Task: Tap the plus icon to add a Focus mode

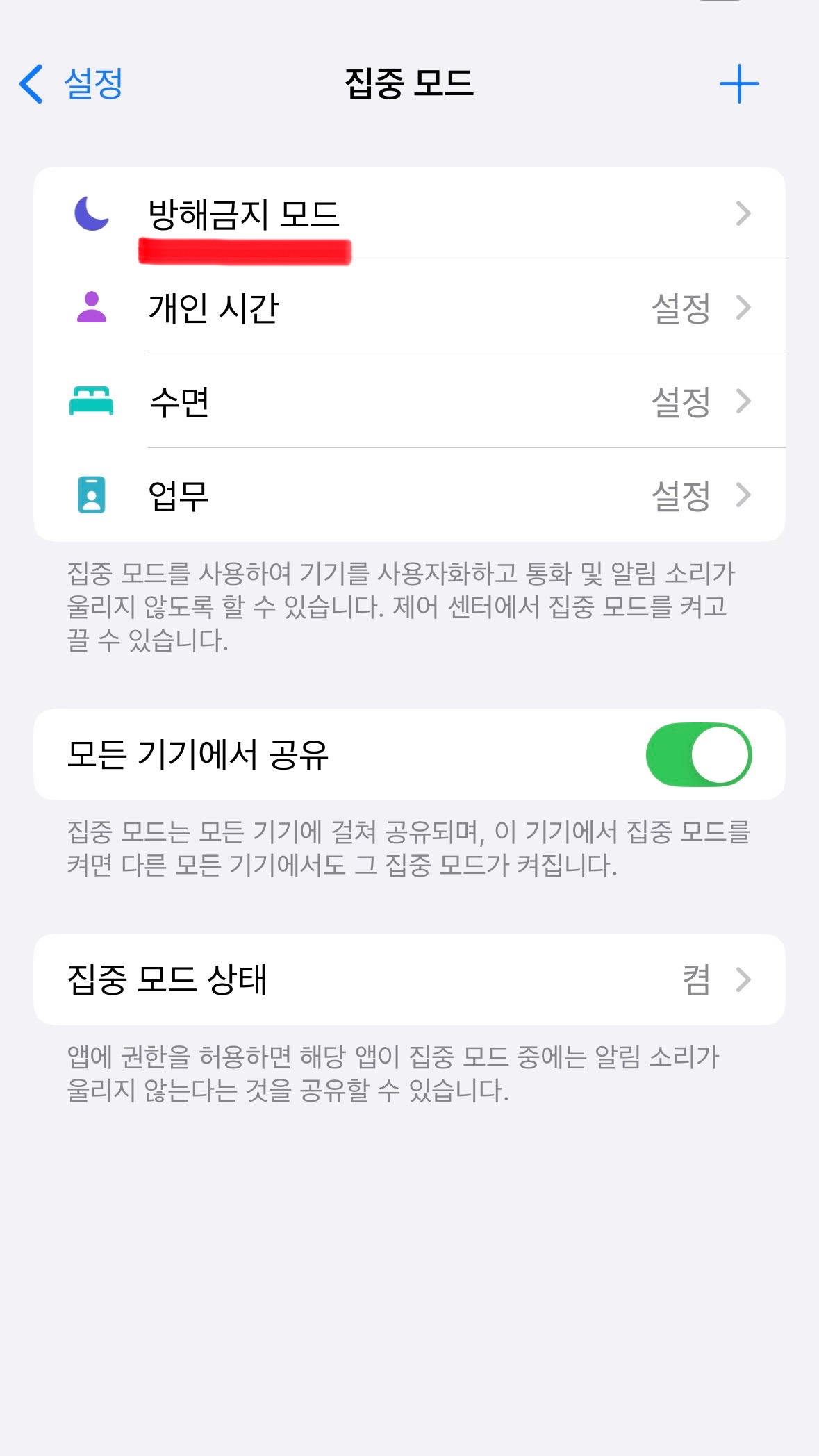Action: point(738,84)
